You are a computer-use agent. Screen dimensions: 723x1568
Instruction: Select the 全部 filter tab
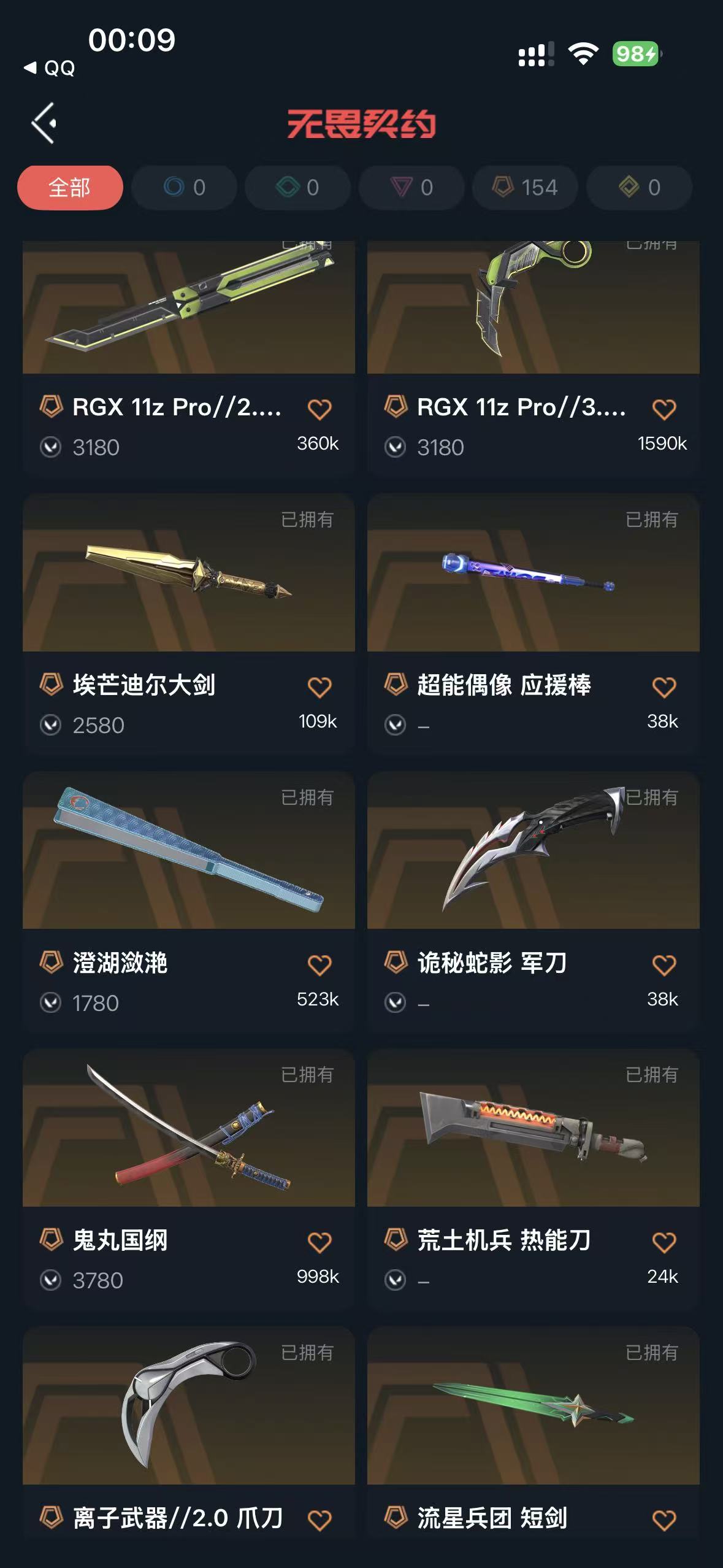coord(70,187)
